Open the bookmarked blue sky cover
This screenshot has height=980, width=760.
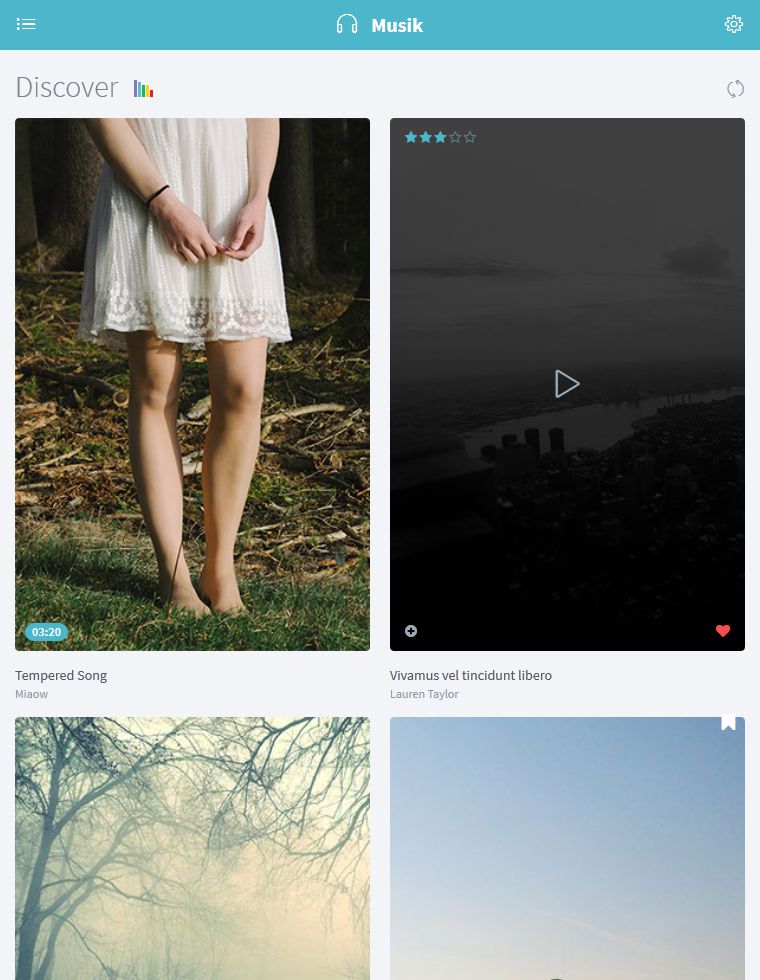[567, 848]
